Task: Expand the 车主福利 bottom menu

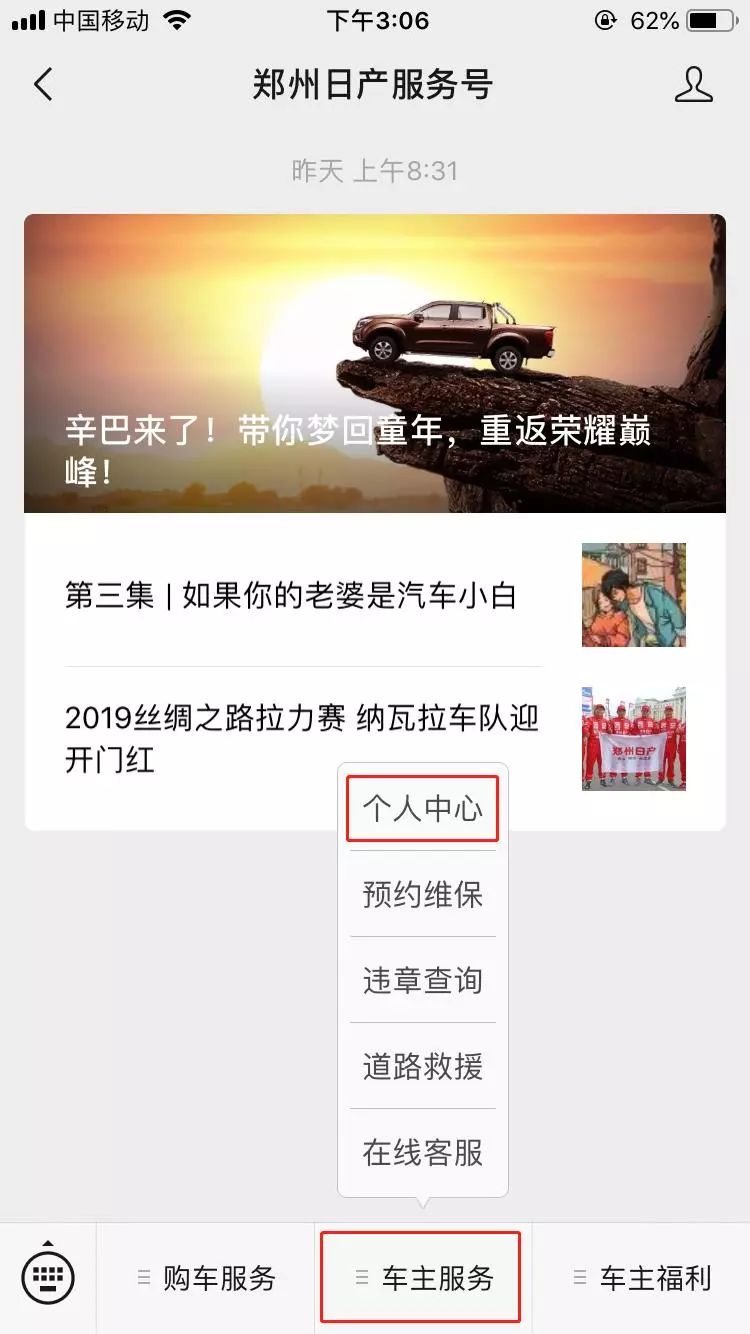Action: point(641,1278)
